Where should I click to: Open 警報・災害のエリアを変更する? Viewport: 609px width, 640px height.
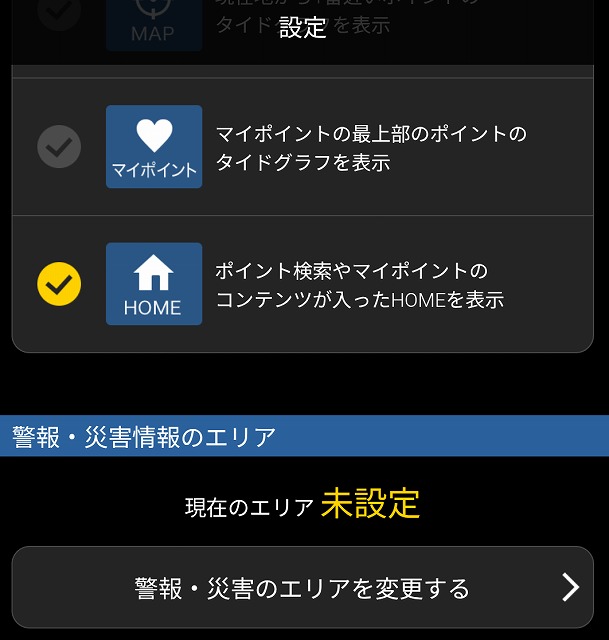(302, 587)
